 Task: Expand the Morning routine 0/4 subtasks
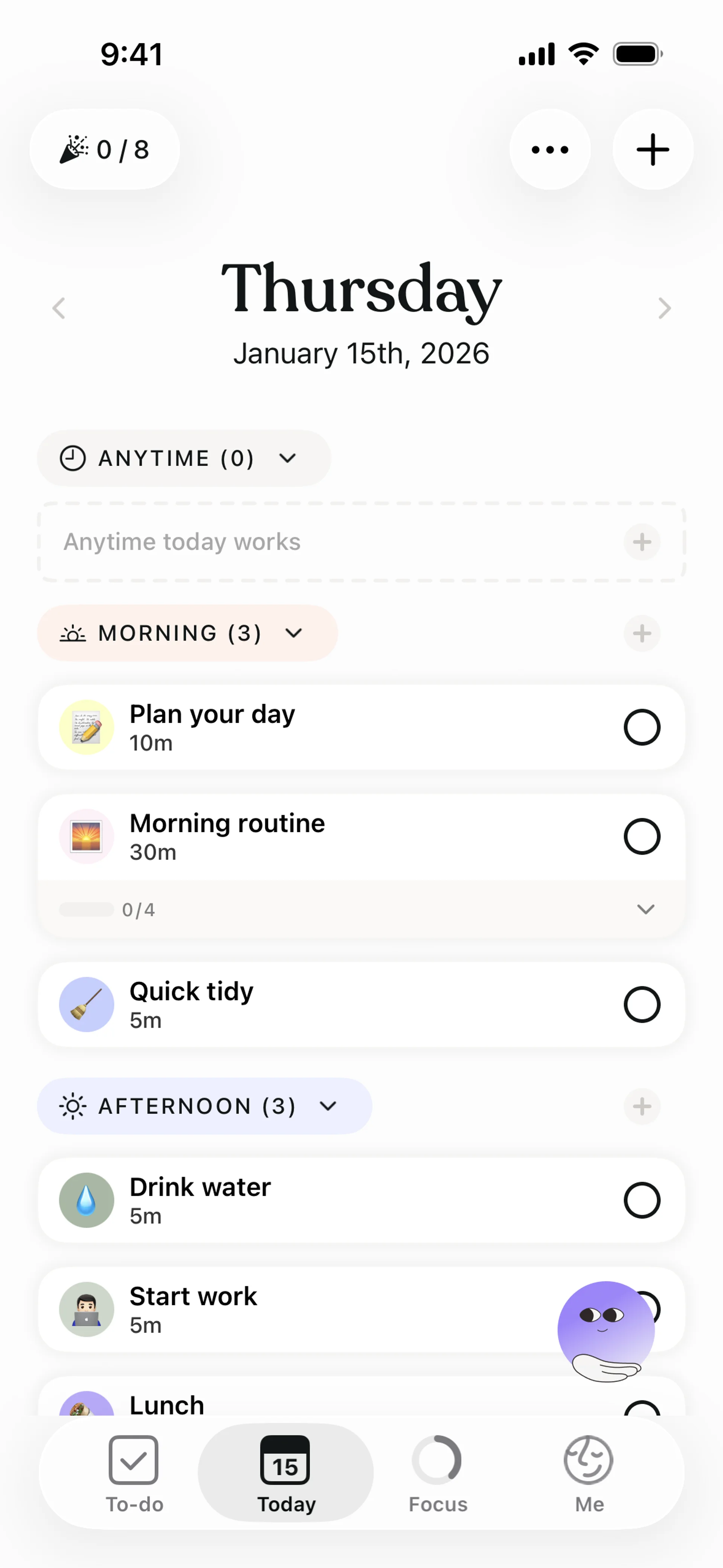[x=645, y=909]
